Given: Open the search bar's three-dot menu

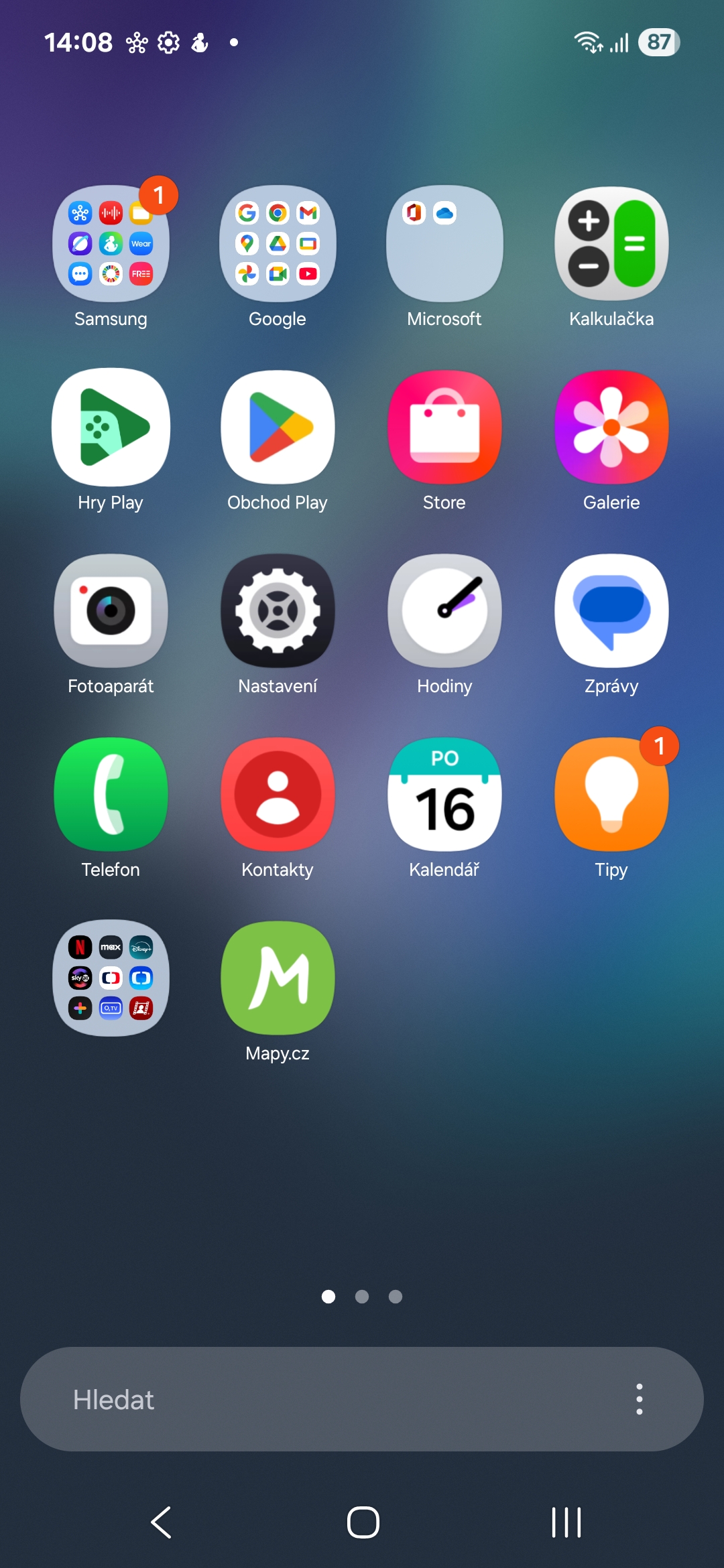Looking at the screenshot, I should tap(640, 1399).
